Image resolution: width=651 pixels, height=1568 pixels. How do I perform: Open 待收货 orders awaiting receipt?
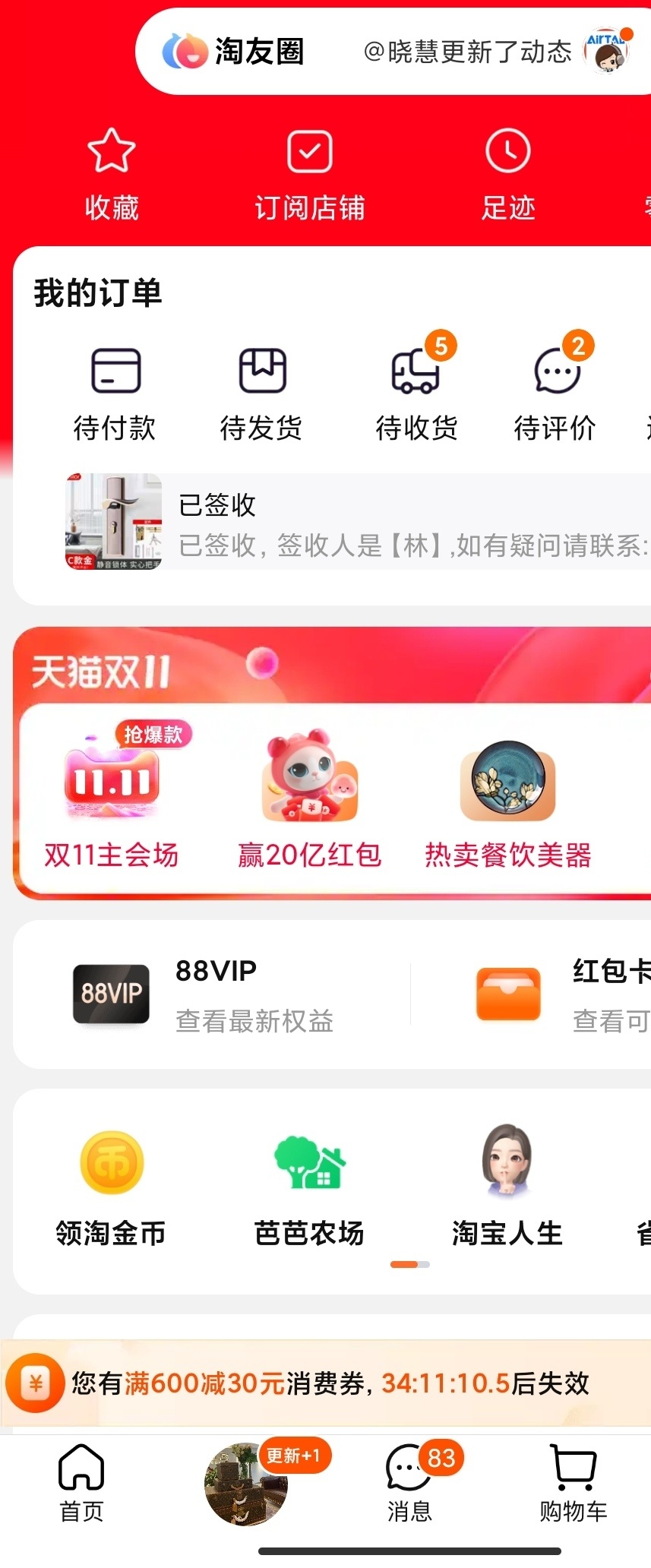click(416, 393)
